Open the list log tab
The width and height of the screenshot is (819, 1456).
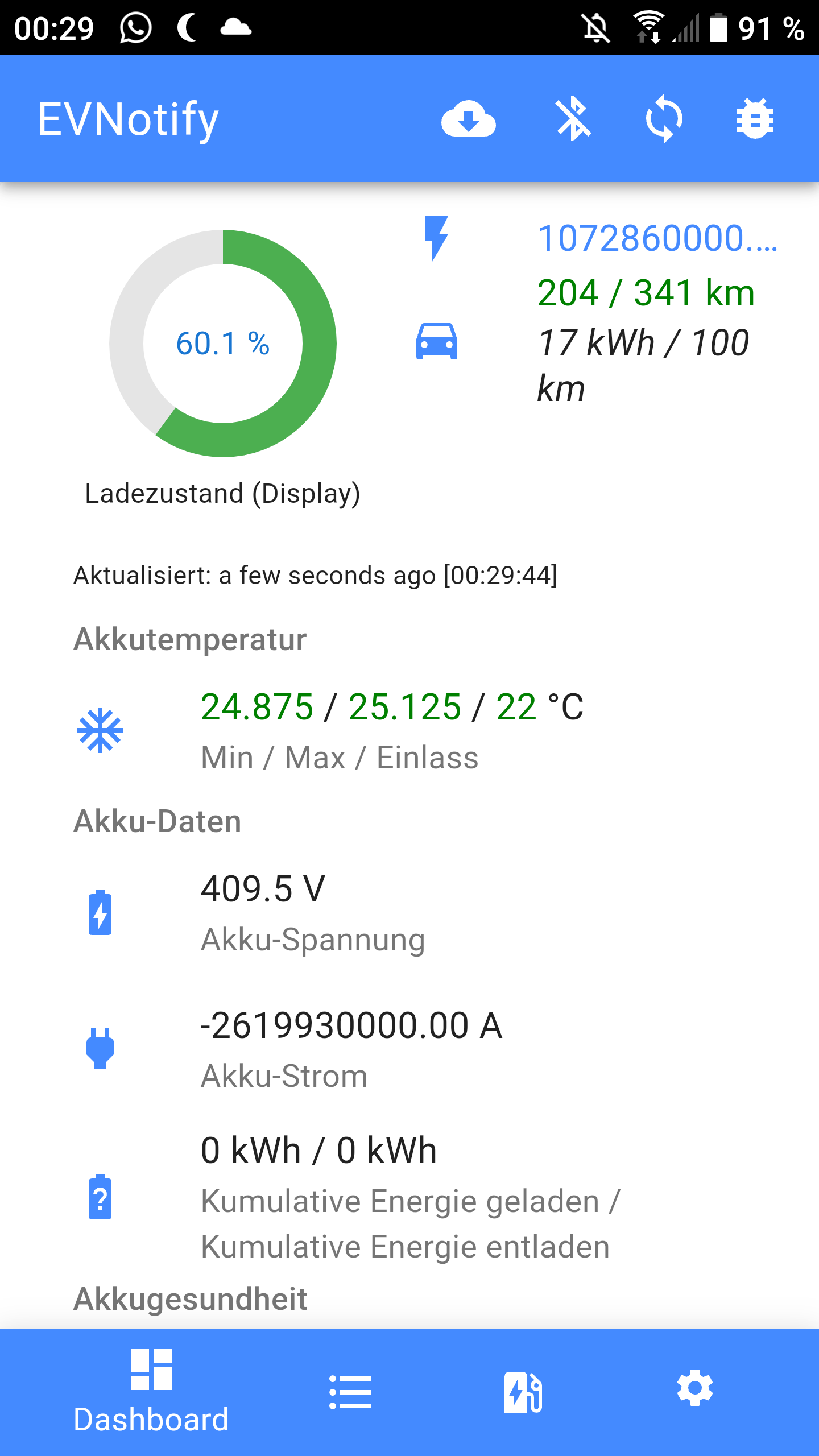coord(350,1392)
